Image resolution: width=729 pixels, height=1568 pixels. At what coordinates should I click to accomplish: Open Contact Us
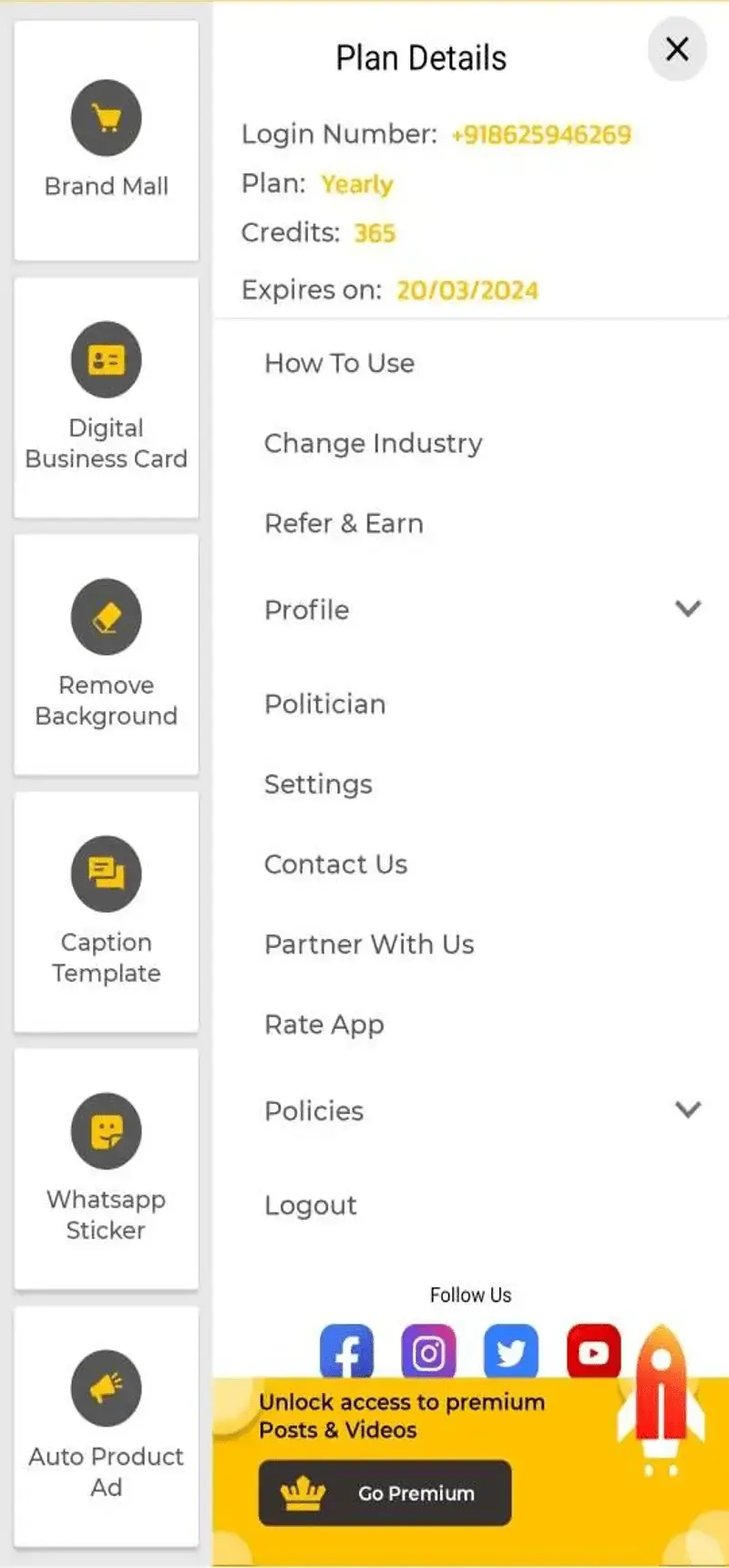(x=470, y=864)
